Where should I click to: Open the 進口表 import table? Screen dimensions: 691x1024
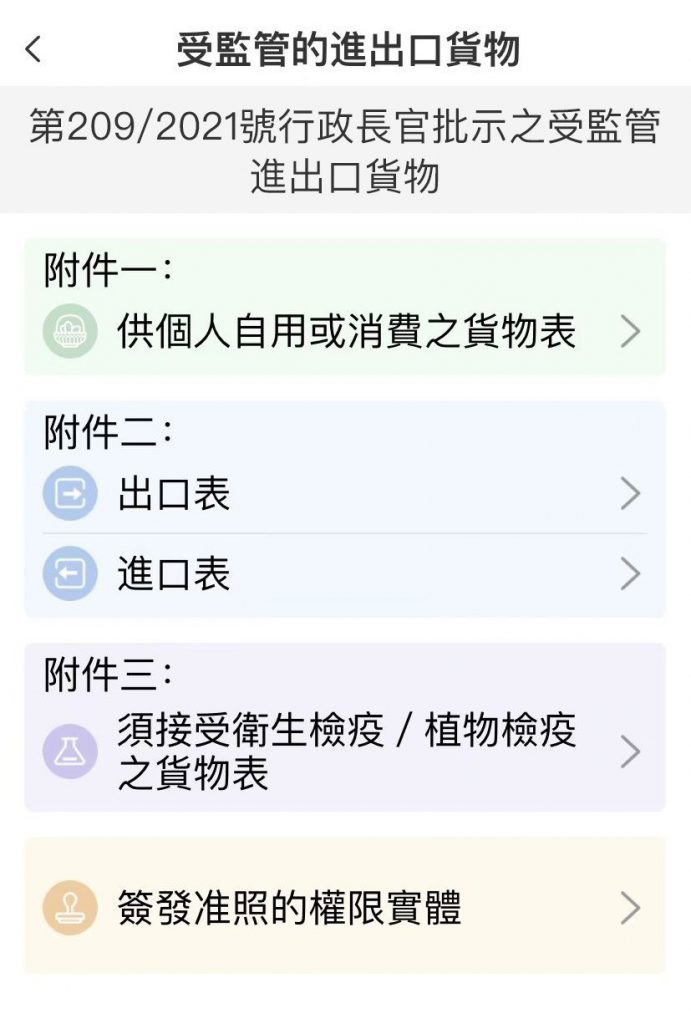pos(345,574)
